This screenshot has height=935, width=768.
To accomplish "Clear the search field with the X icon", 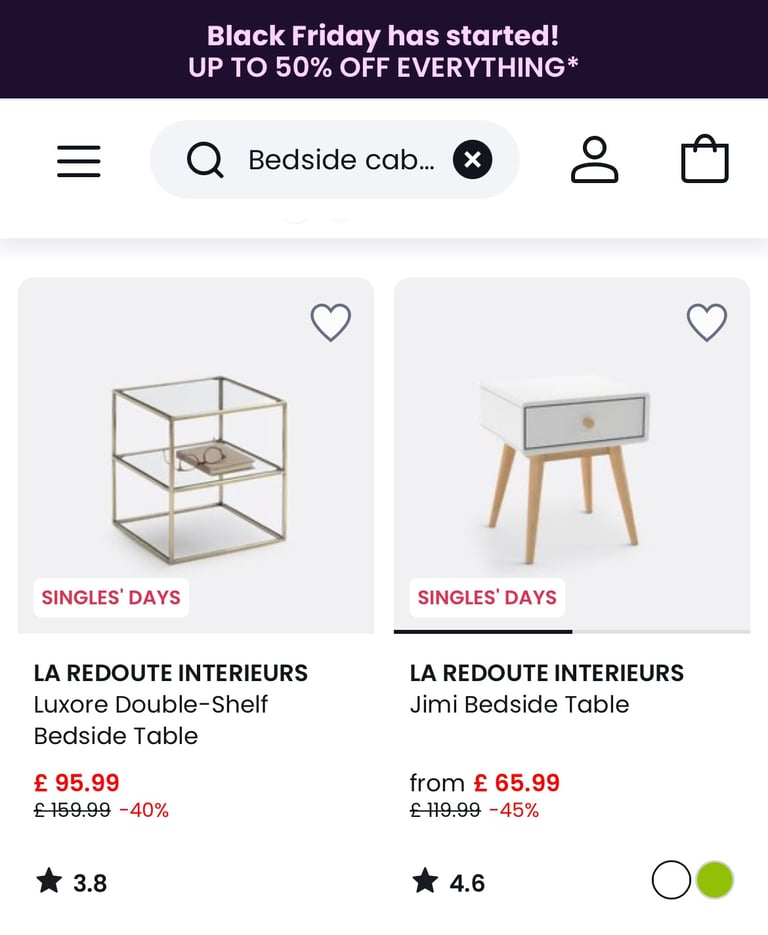I will point(473,159).
